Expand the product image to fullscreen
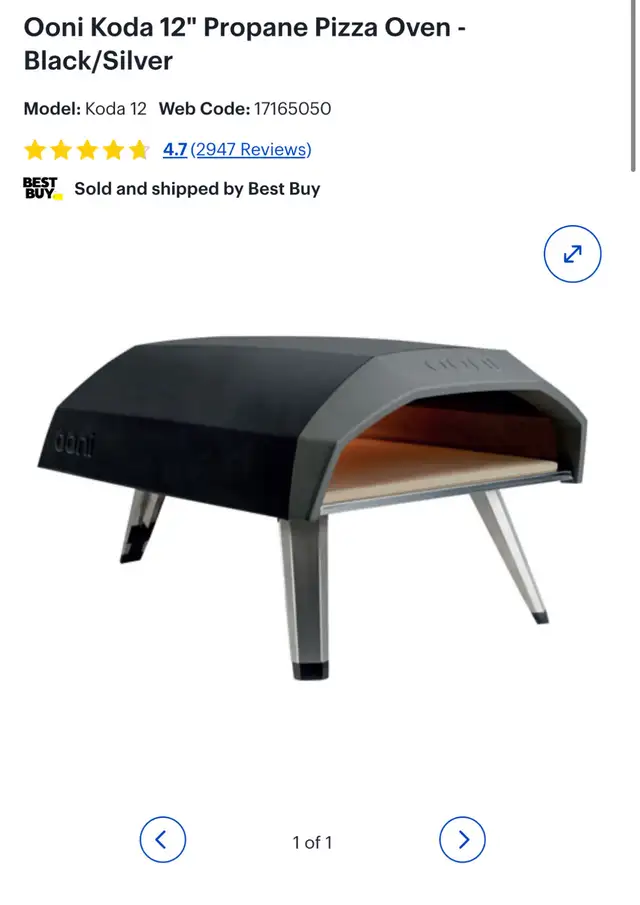This screenshot has height=905, width=640. (x=572, y=254)
